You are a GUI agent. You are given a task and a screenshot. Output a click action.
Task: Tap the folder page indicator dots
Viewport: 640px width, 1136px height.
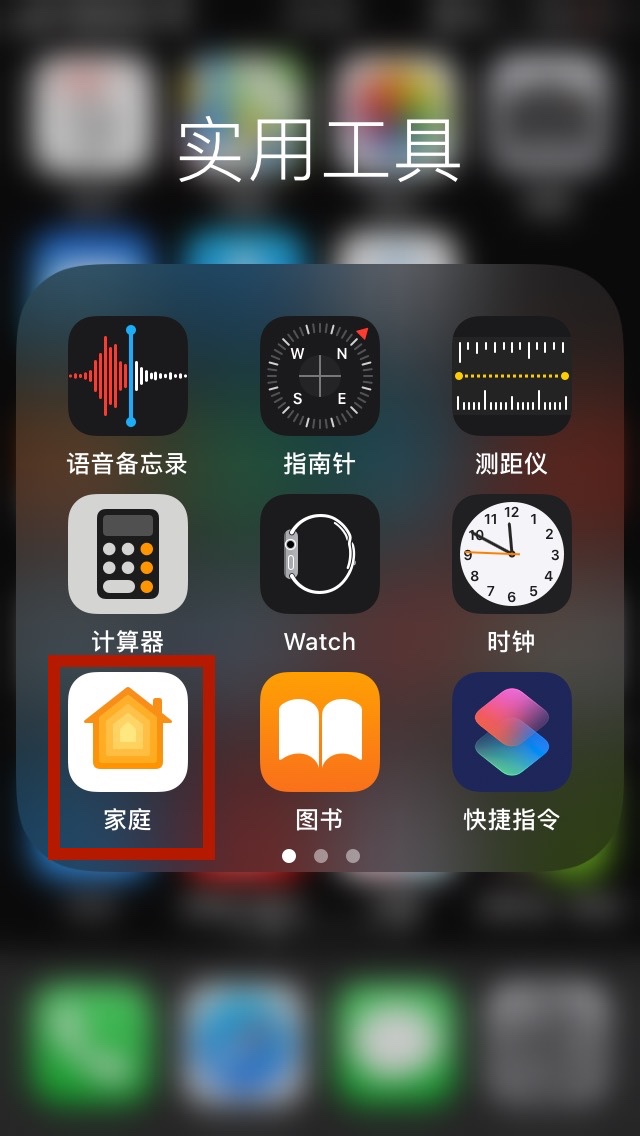click(320, 856)
